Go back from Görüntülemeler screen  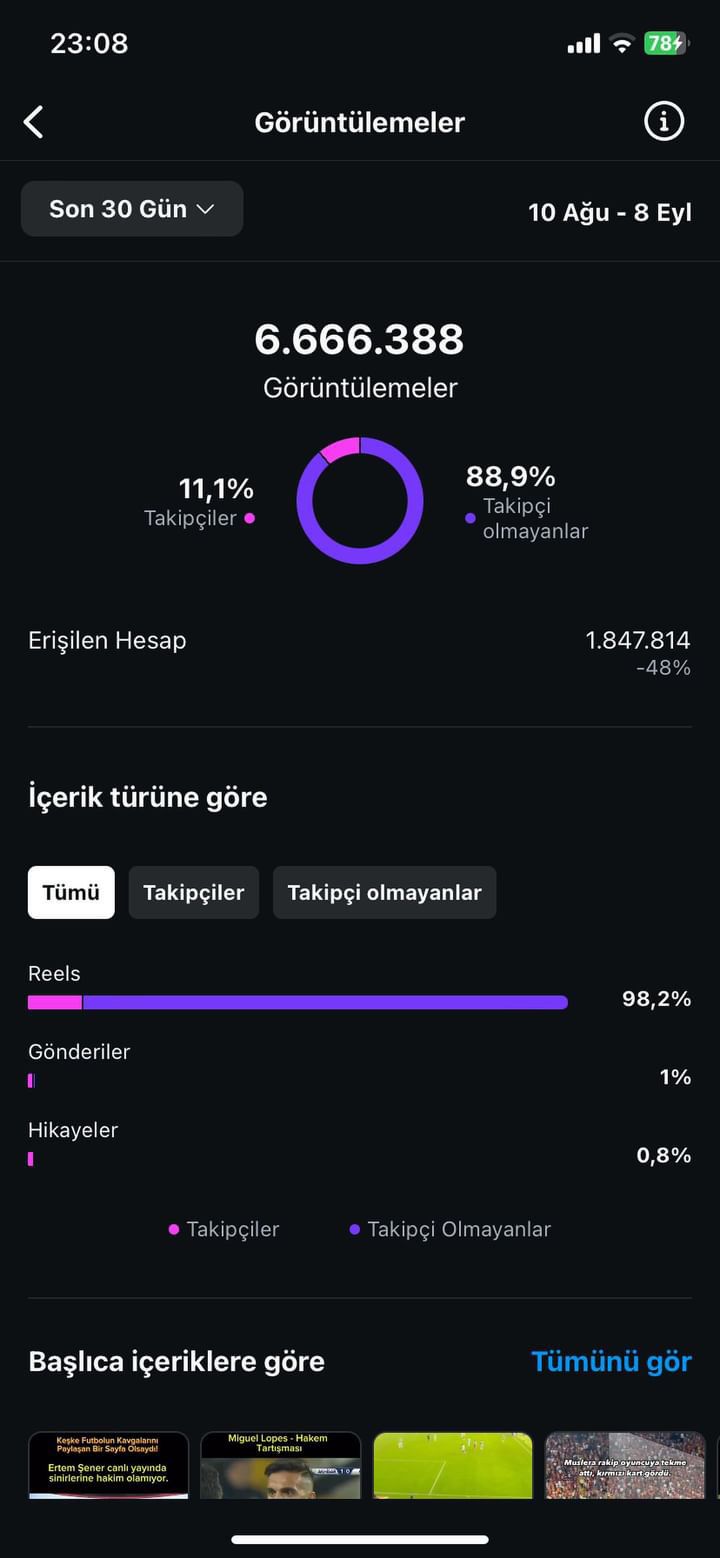[34, 122]
